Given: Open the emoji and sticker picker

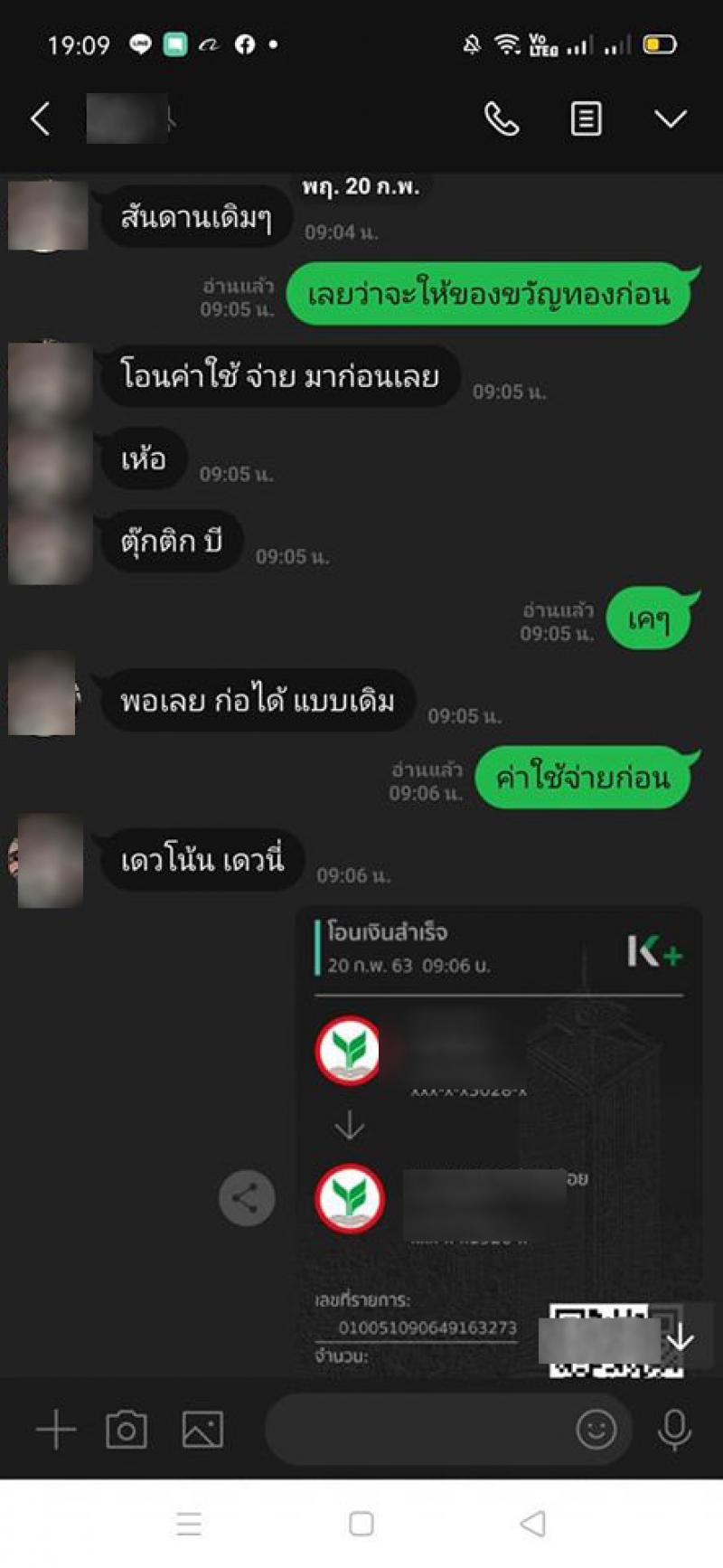Looking at the screenshot, I should 596,1430.
